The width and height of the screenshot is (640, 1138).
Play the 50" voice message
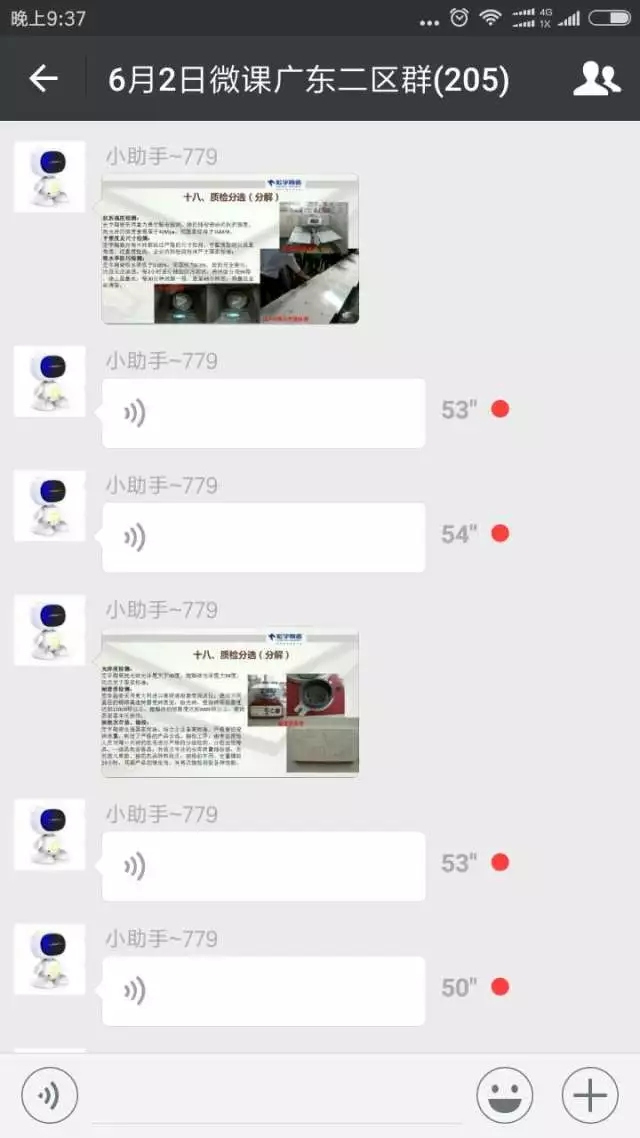(x=263, y=990)
